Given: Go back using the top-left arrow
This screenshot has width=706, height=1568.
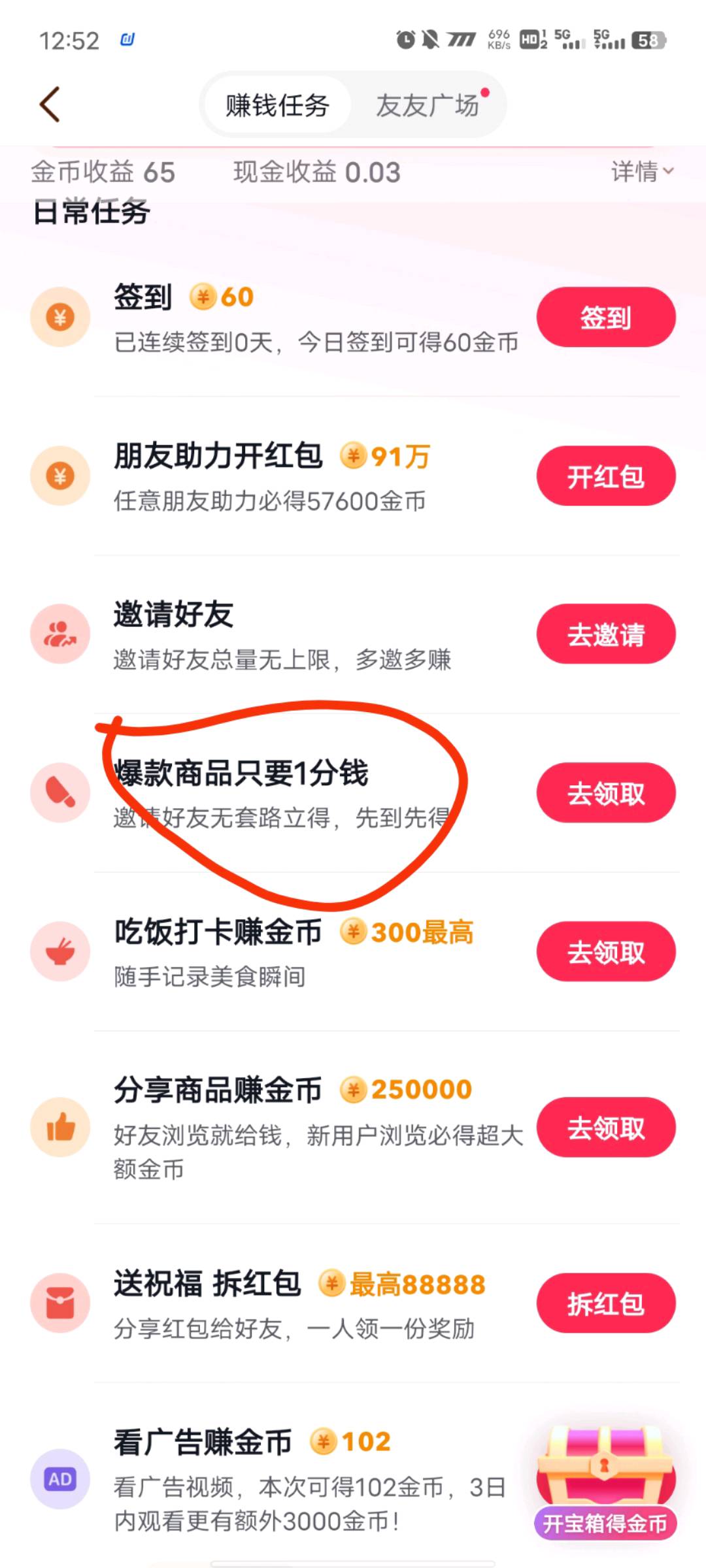Looking at the screenshot, I should pyautogui.click(x=50, y=105).
